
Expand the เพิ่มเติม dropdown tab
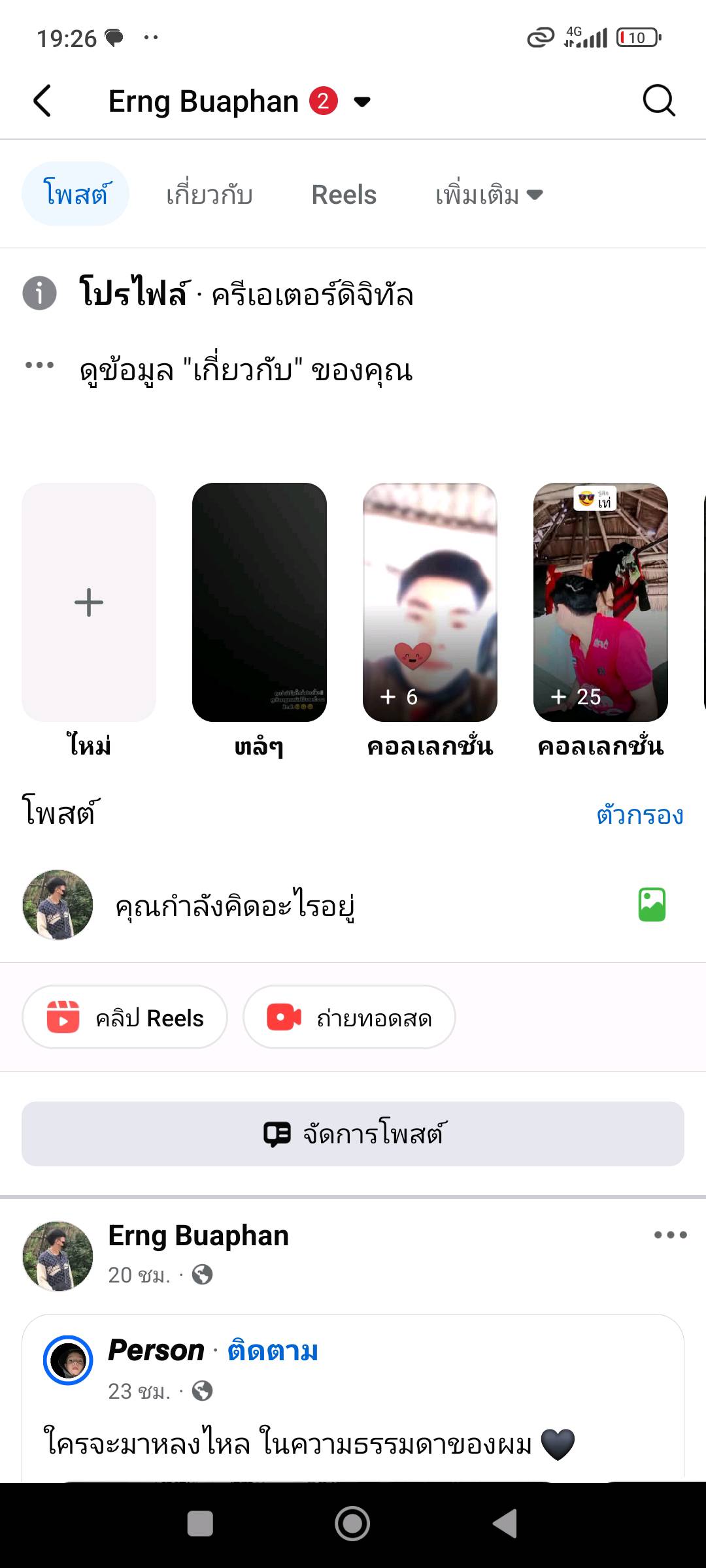pos(489,195)
